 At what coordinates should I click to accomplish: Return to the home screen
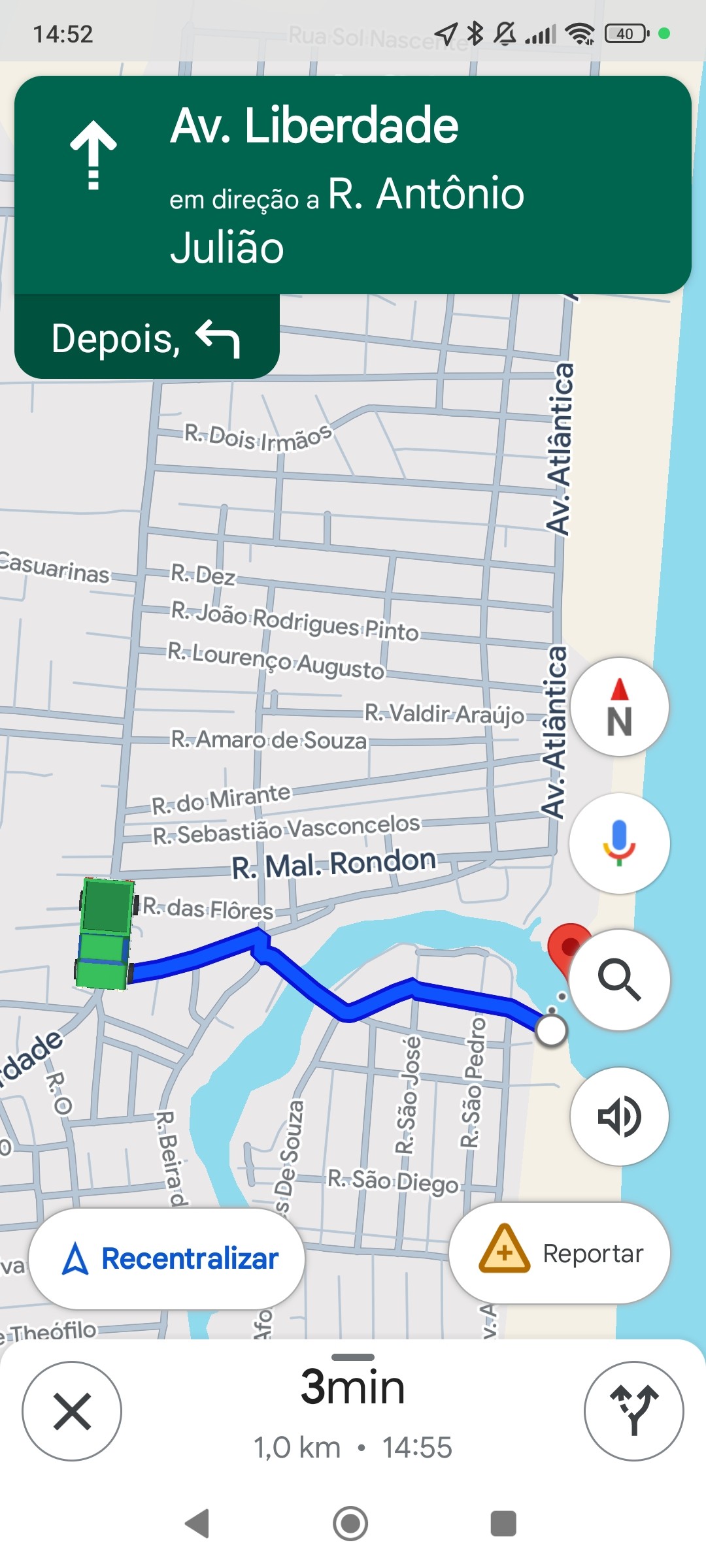(x=350, y=1524)
